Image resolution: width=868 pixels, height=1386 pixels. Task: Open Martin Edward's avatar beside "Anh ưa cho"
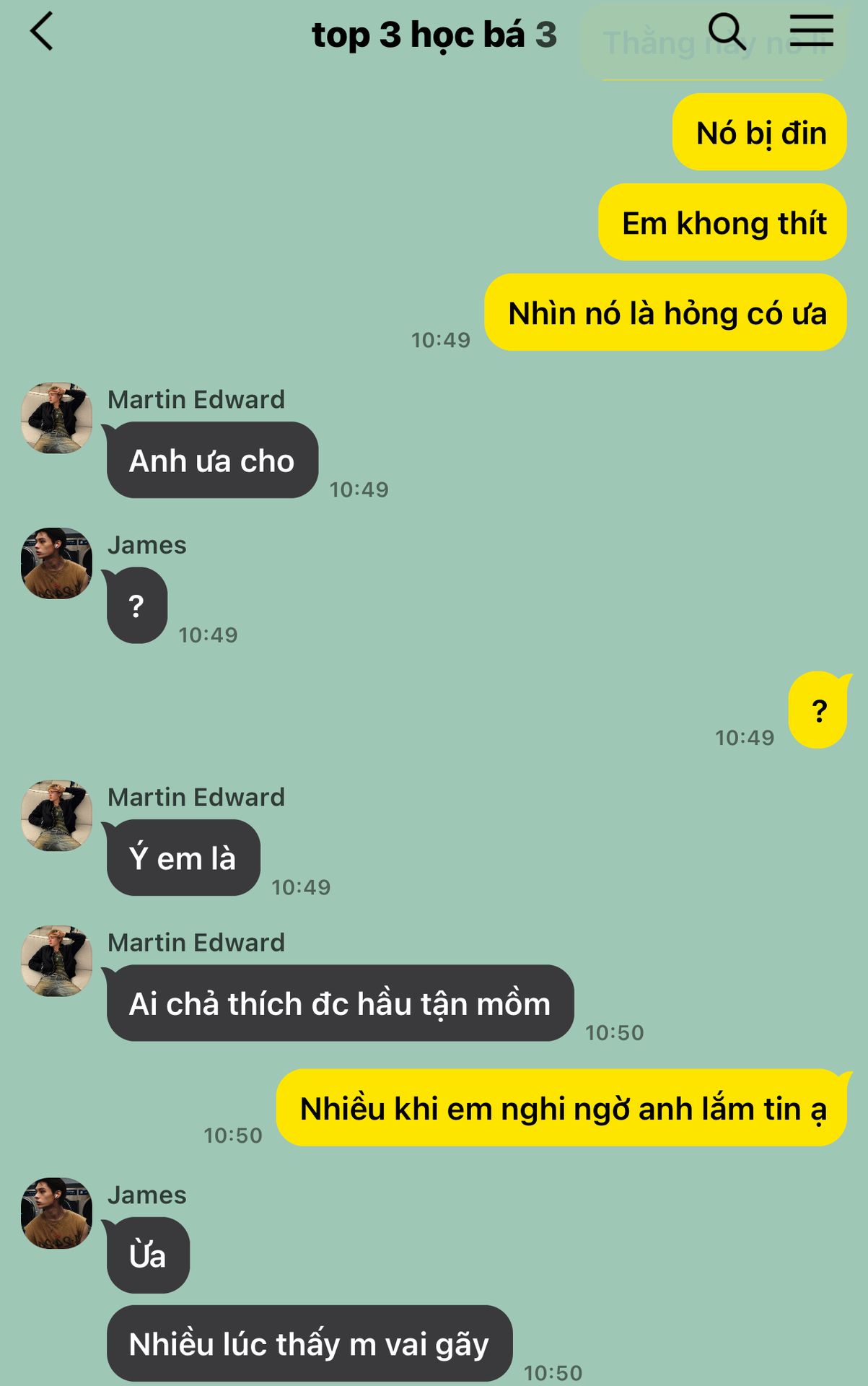[x=57, y=418]
